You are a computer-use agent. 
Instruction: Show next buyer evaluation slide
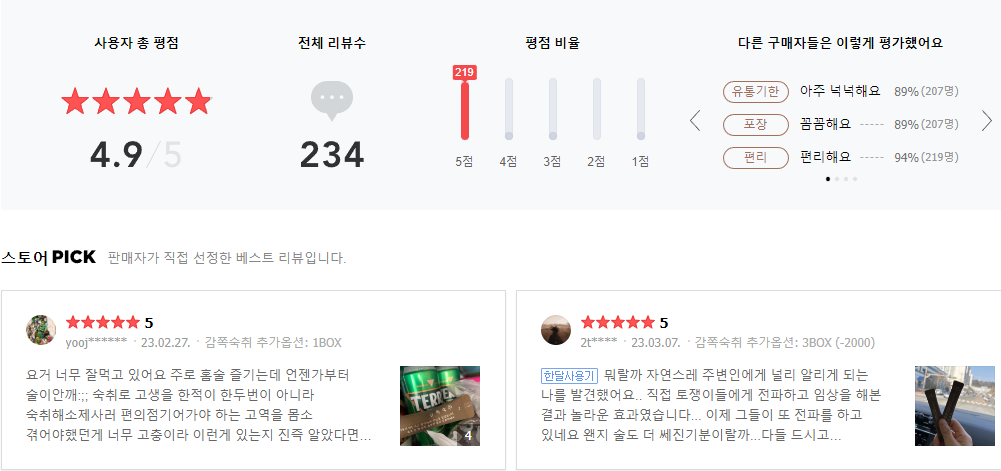tap(986, 121)
